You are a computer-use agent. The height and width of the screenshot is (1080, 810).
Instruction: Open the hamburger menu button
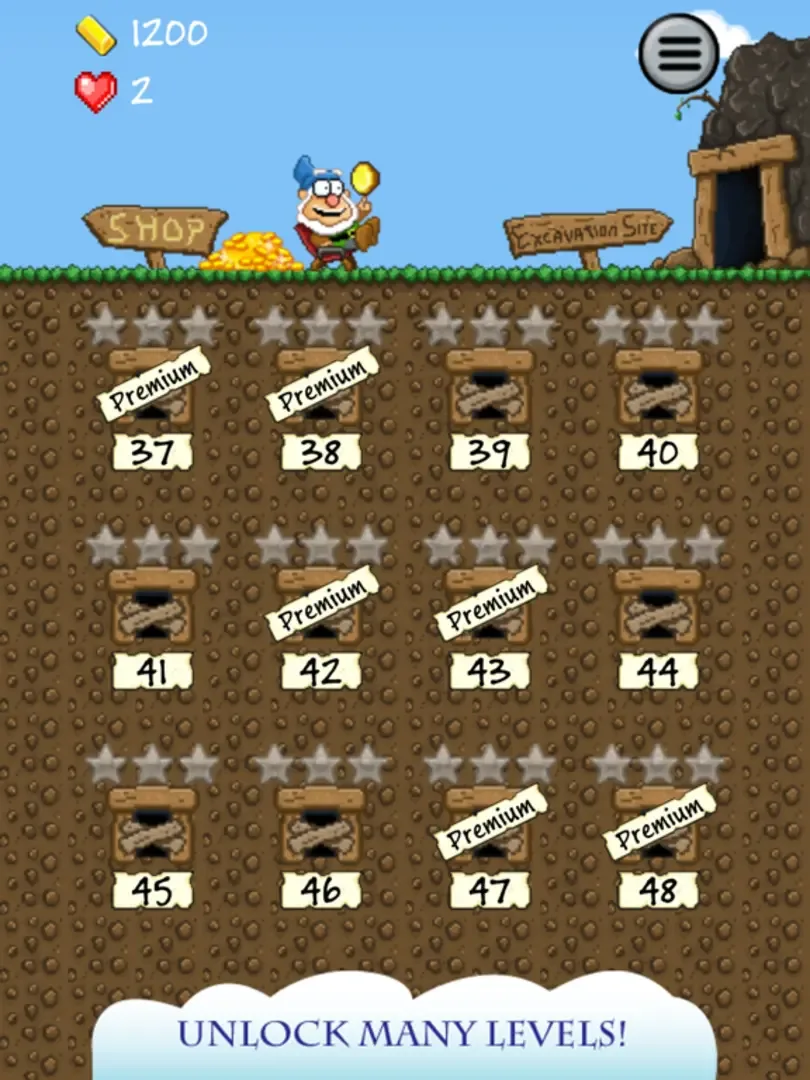678,53
